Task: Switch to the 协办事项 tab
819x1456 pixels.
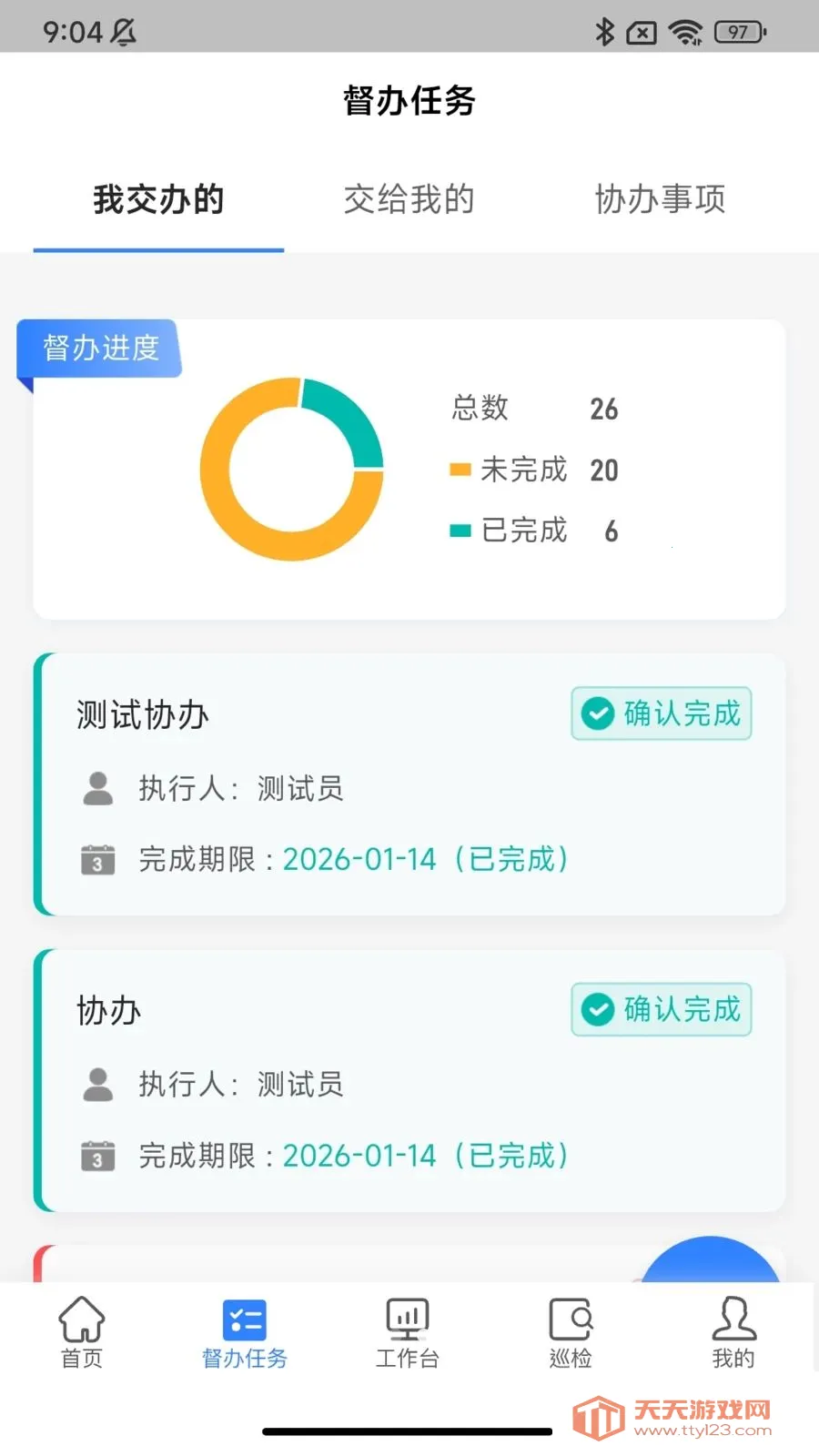Action: (x=660, y=199)
